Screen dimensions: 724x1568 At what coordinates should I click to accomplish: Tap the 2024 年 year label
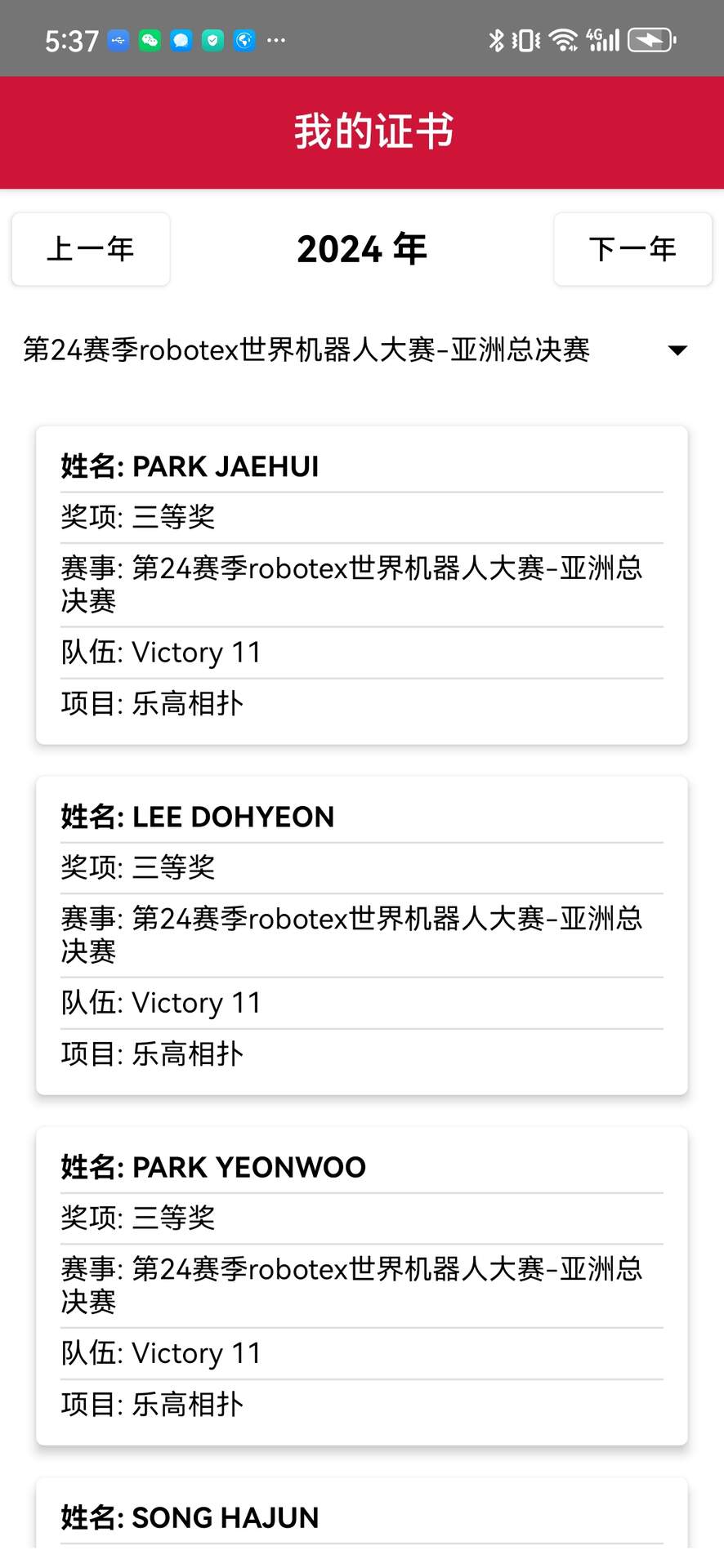362,249
